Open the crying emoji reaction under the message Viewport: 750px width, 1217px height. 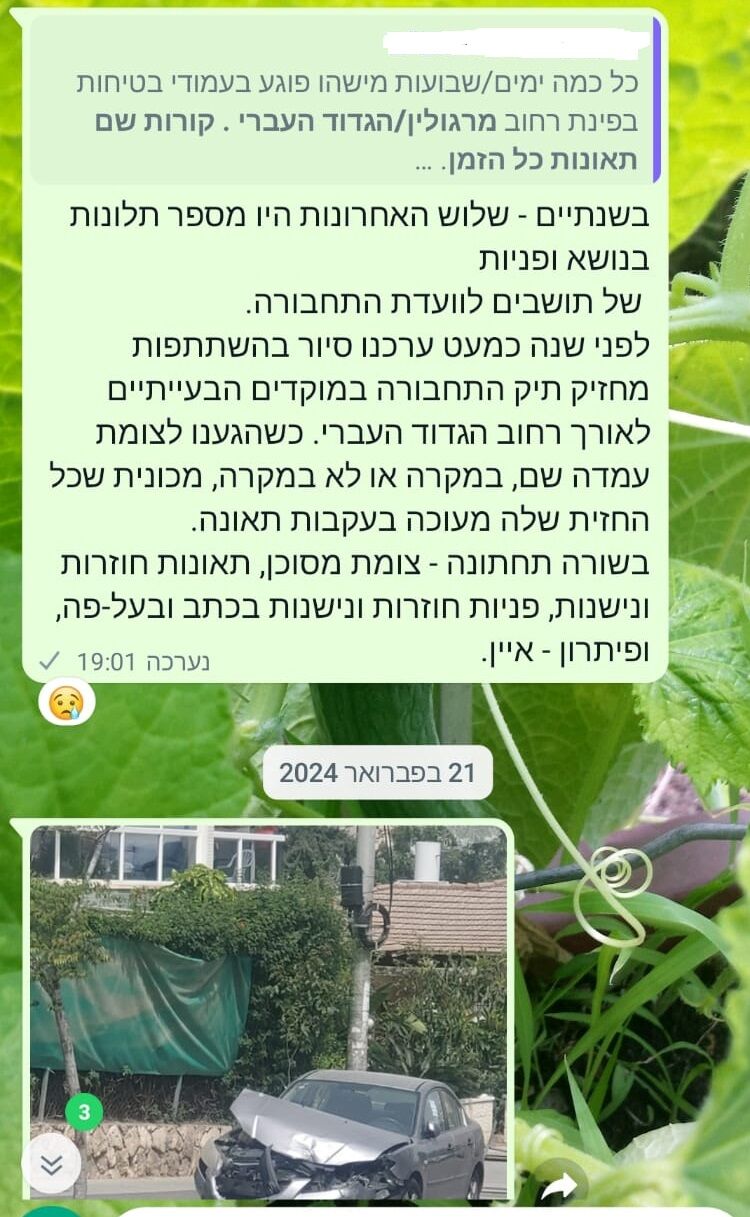click(x=67, y=702)
